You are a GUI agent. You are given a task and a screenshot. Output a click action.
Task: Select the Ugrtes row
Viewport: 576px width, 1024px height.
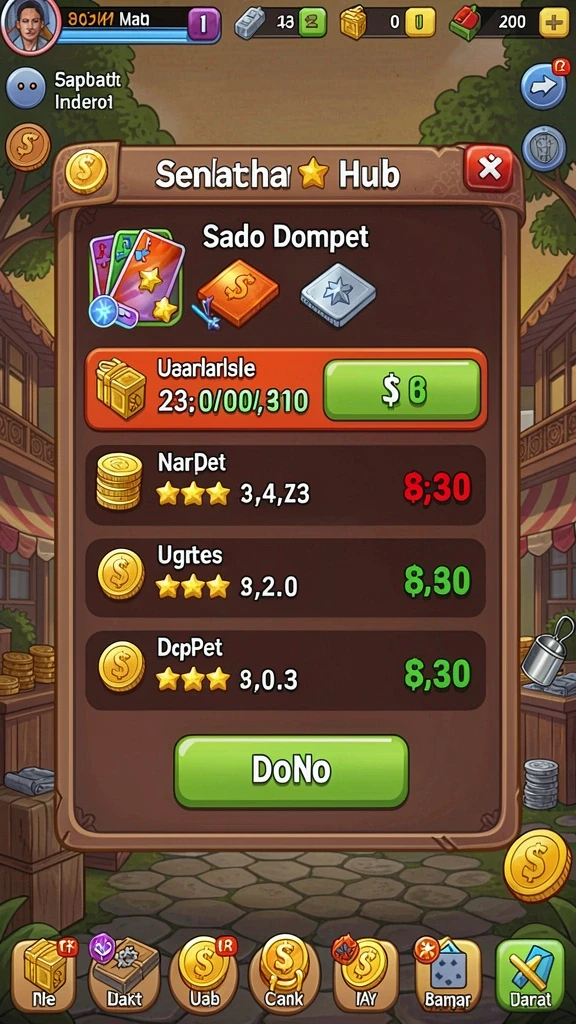tap(285, 577)
